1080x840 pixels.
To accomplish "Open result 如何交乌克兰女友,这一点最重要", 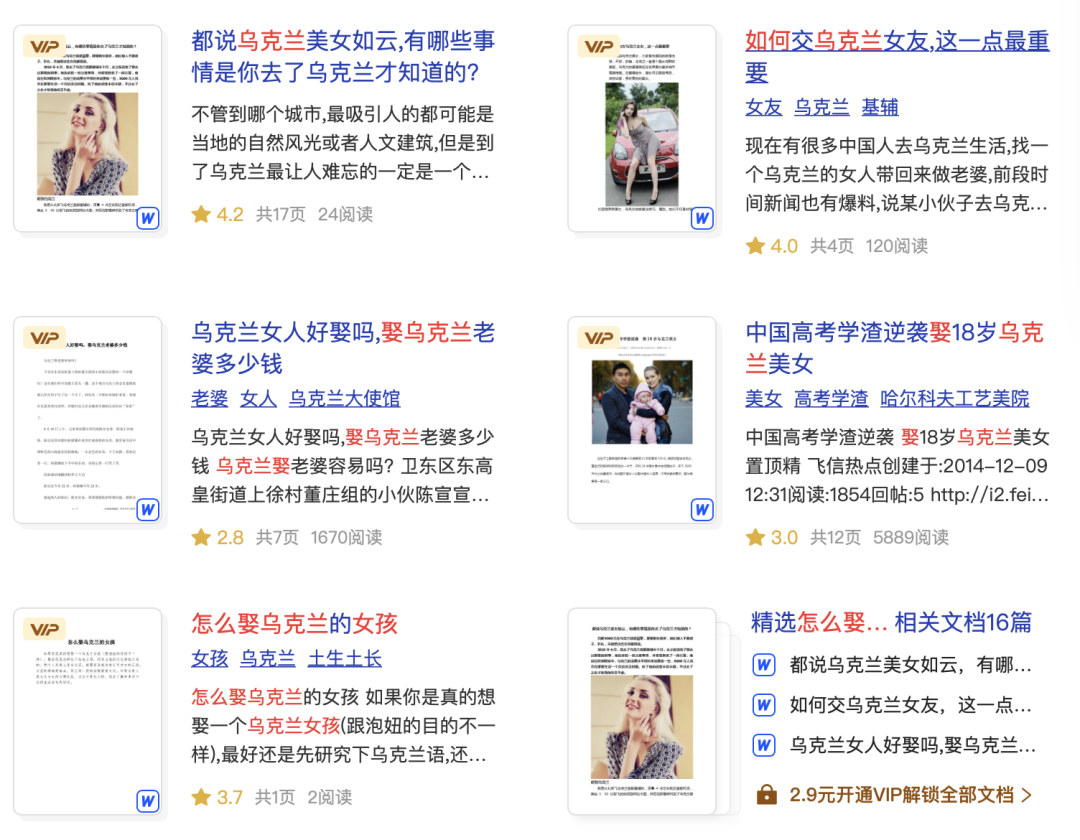I will point(897,42).
